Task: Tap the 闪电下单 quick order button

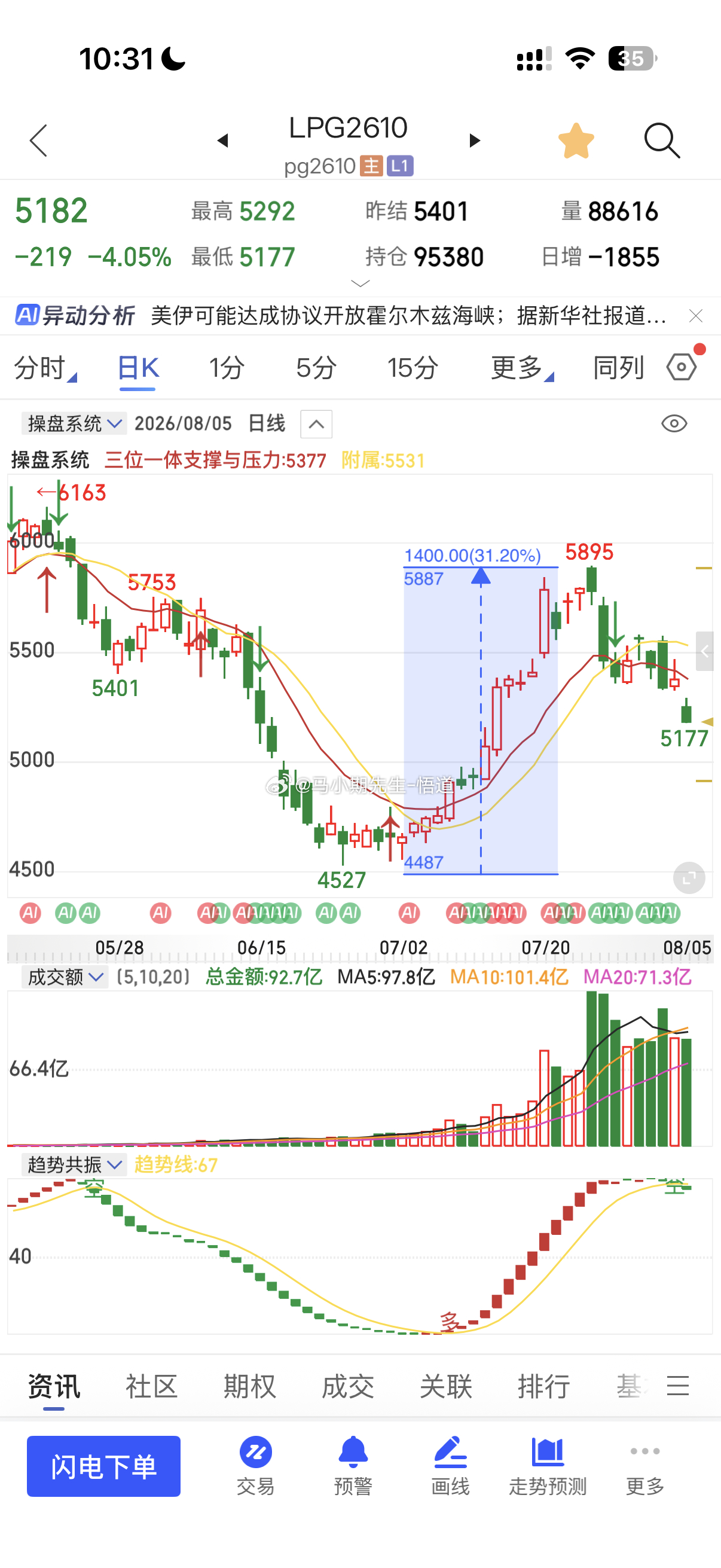Action: pyautogui.click(x=103, y=1466)
